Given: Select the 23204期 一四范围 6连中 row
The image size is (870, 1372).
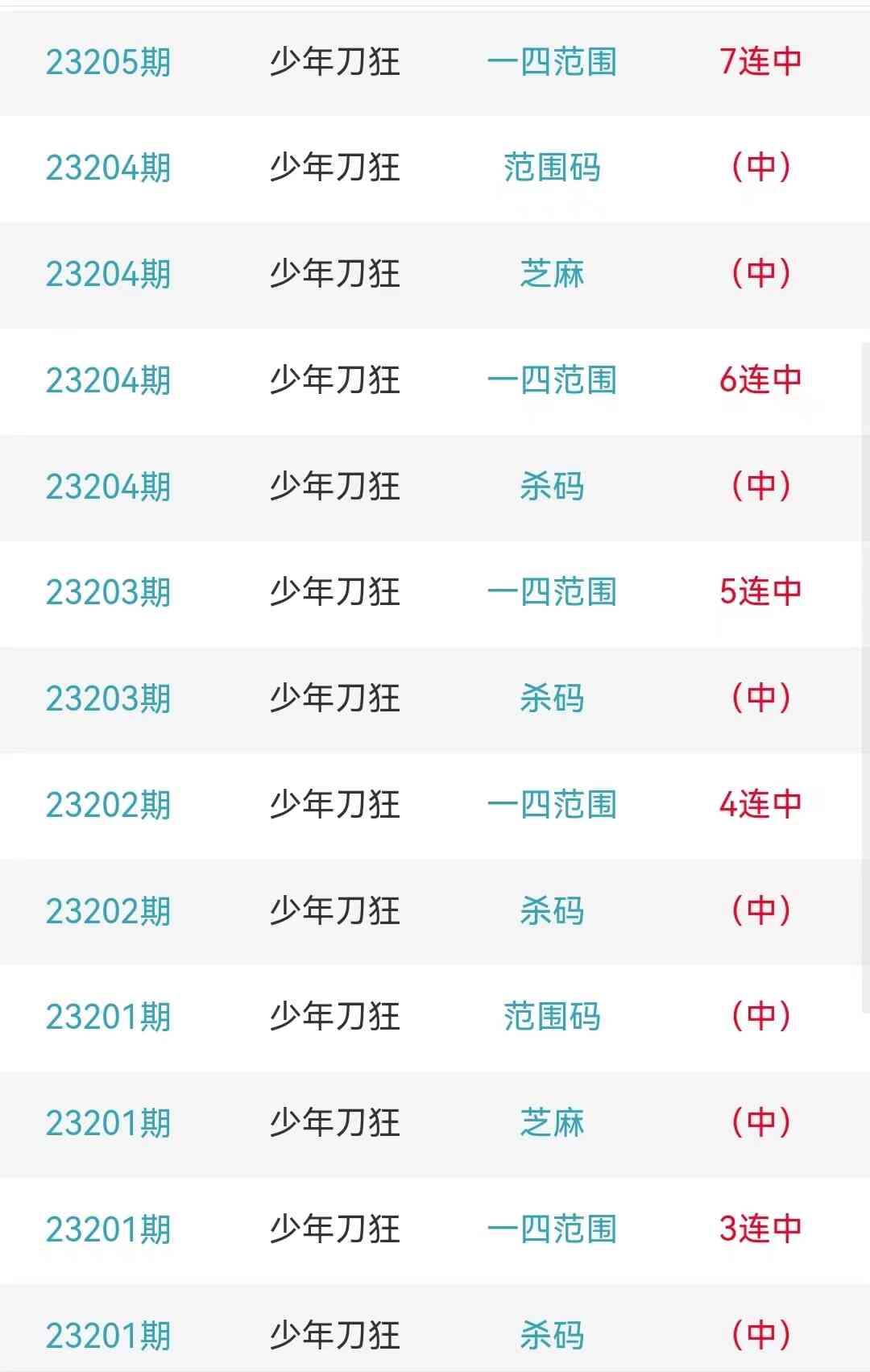Looking at the screenshot, I should [552, 380].
